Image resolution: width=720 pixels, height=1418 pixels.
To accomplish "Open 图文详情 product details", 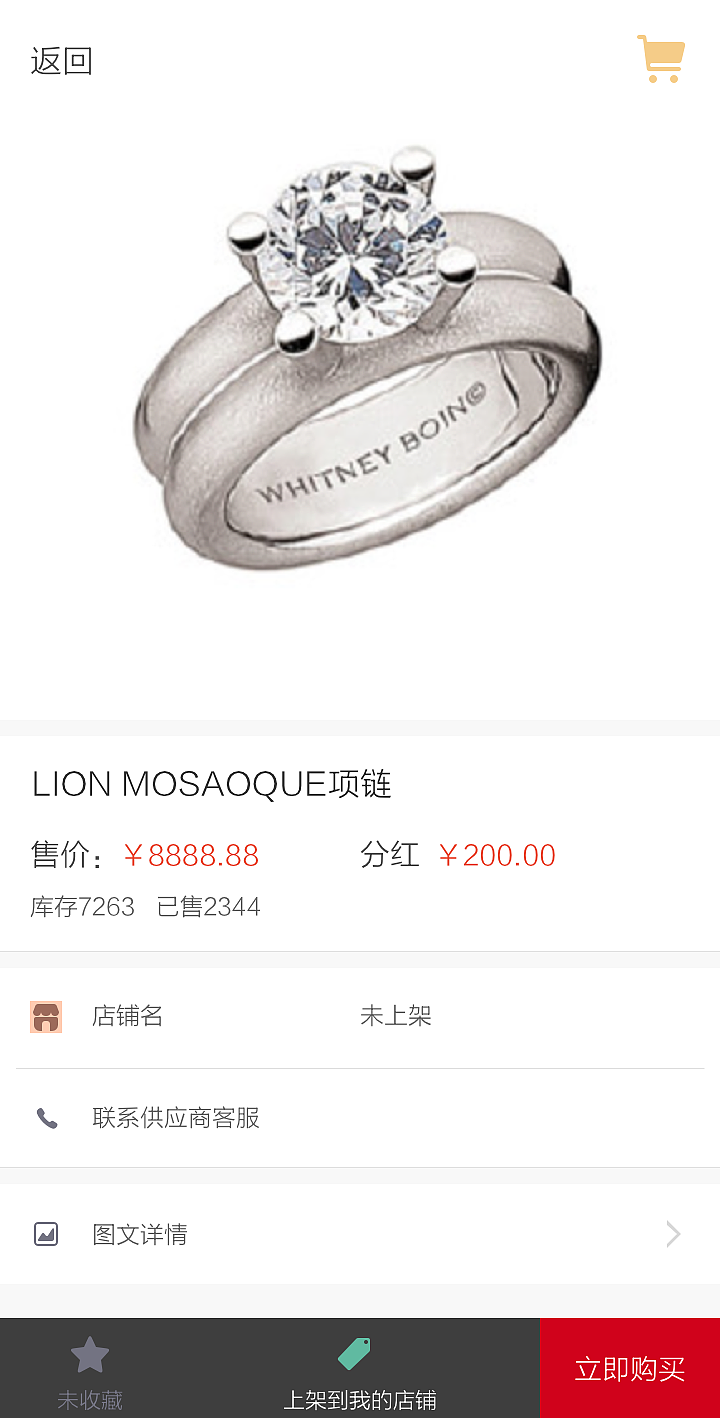I will coord(360,1234).
